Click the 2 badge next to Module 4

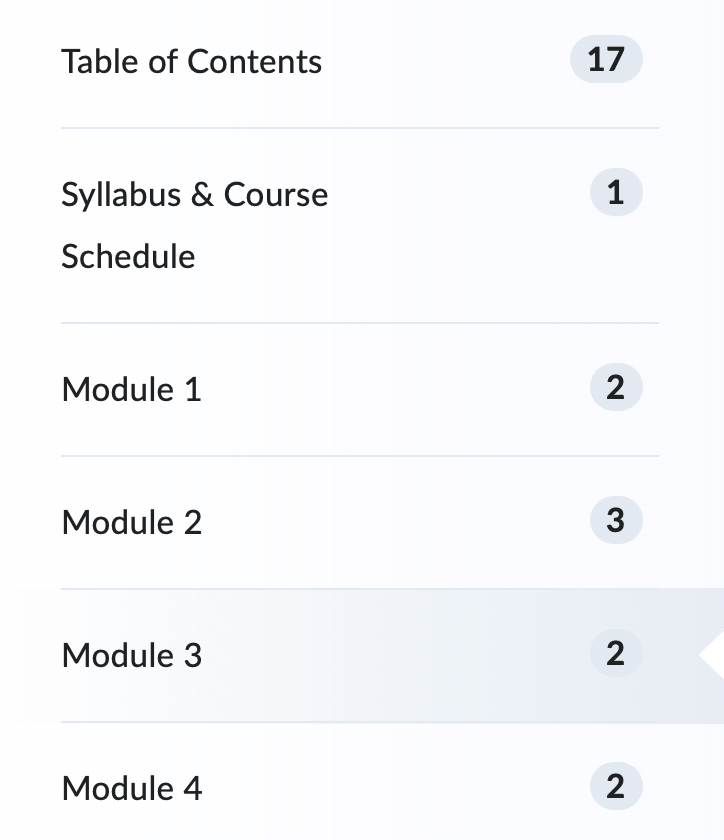616,786
